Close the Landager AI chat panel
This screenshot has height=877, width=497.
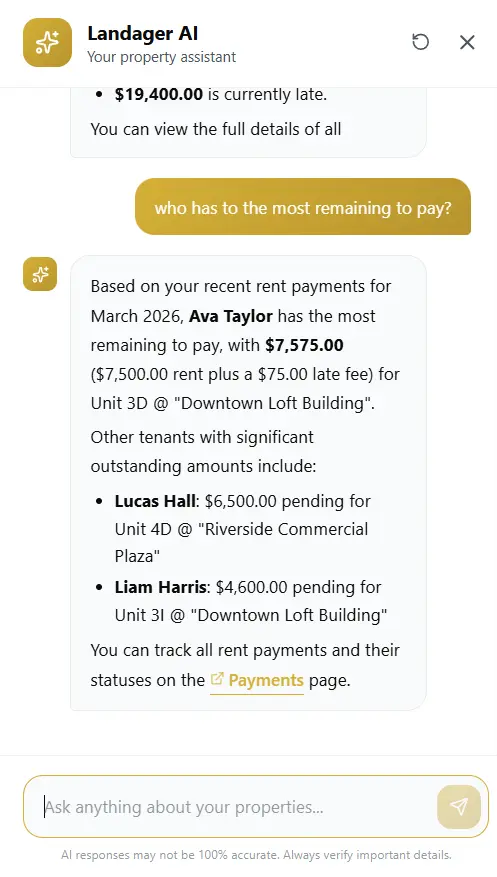coord(467,42)
